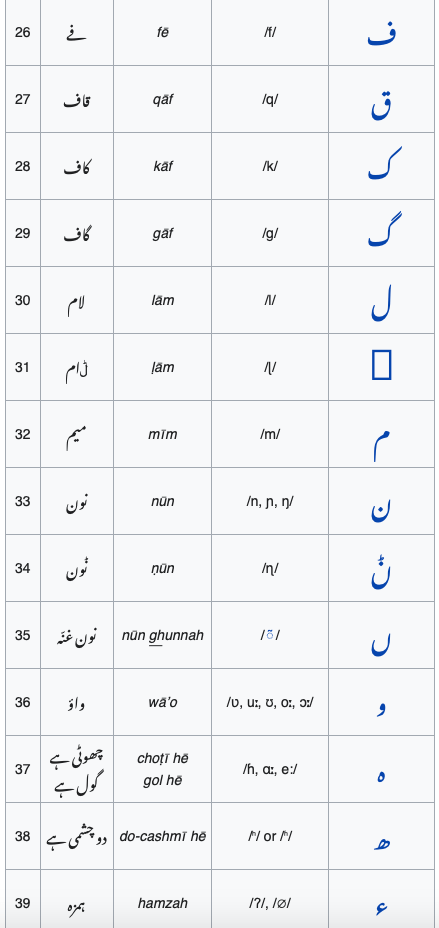
Task: Open the blue letter link for fē
Action: [381, 36]
